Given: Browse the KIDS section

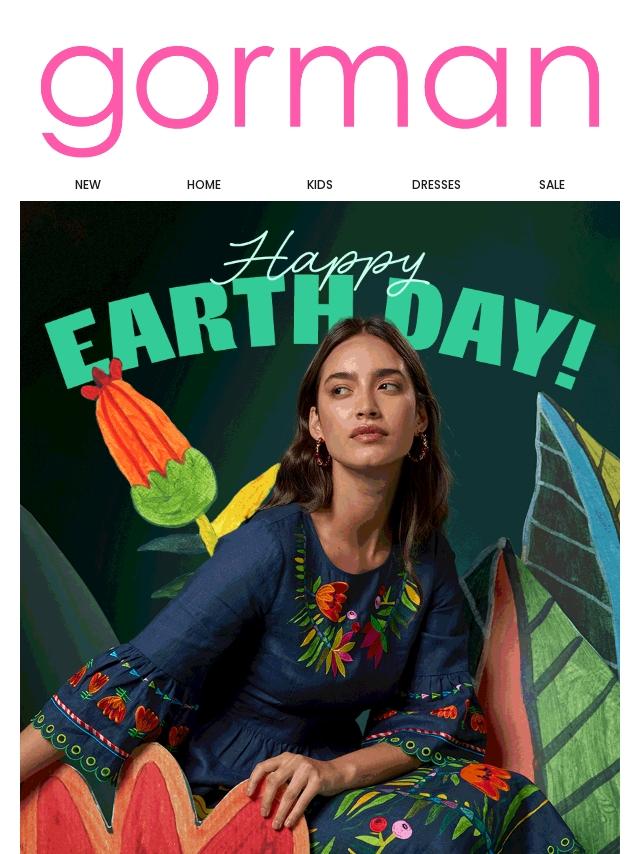Looking at the screenshot, I should point(320,185).
